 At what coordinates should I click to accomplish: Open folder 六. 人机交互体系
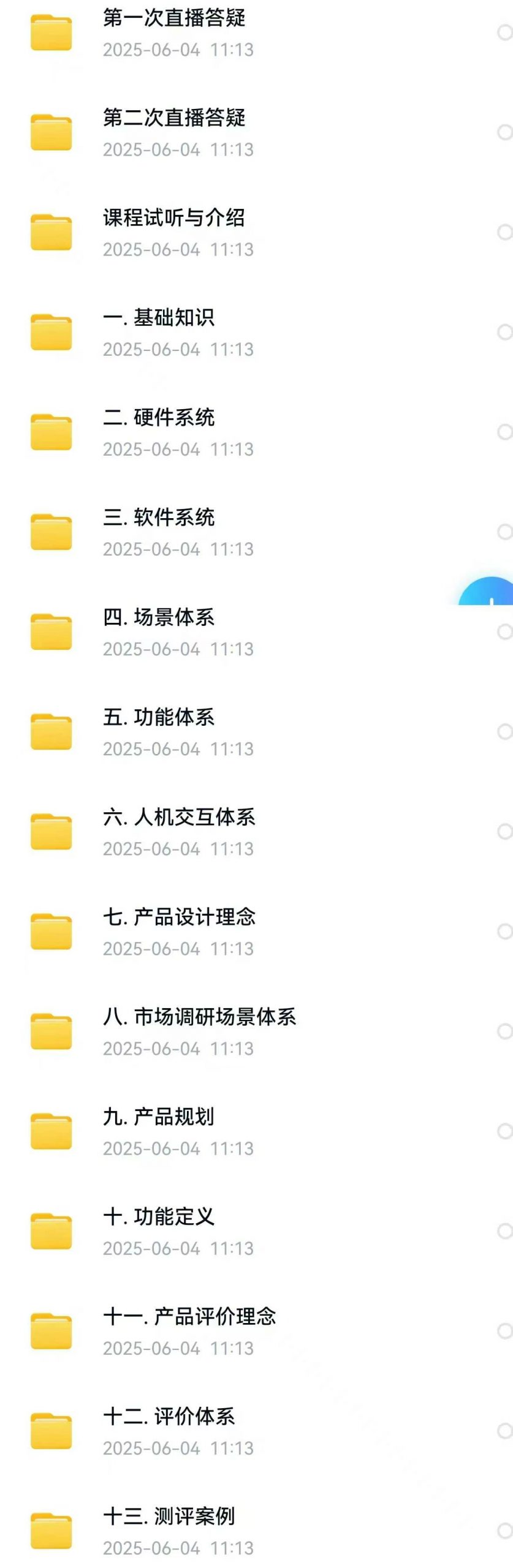point(179,817)
